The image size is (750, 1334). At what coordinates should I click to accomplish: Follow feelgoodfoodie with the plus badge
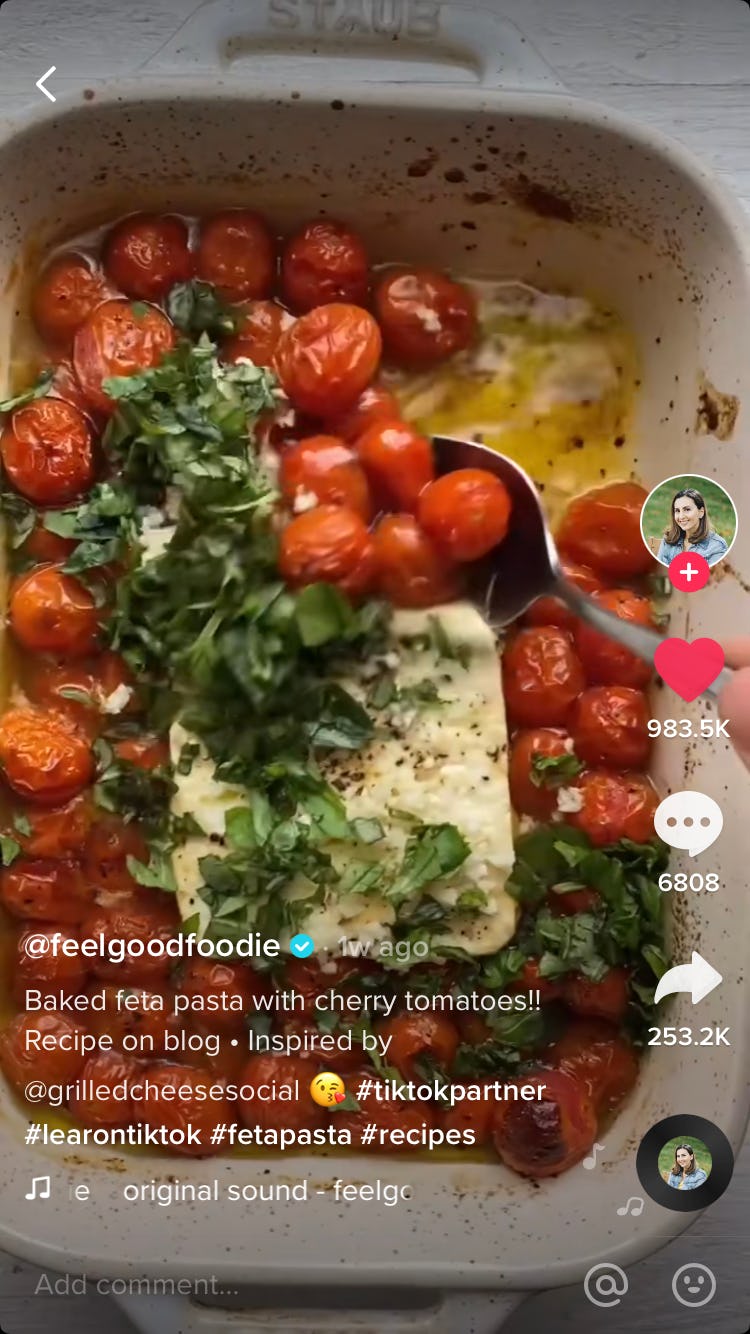(689, 572)
